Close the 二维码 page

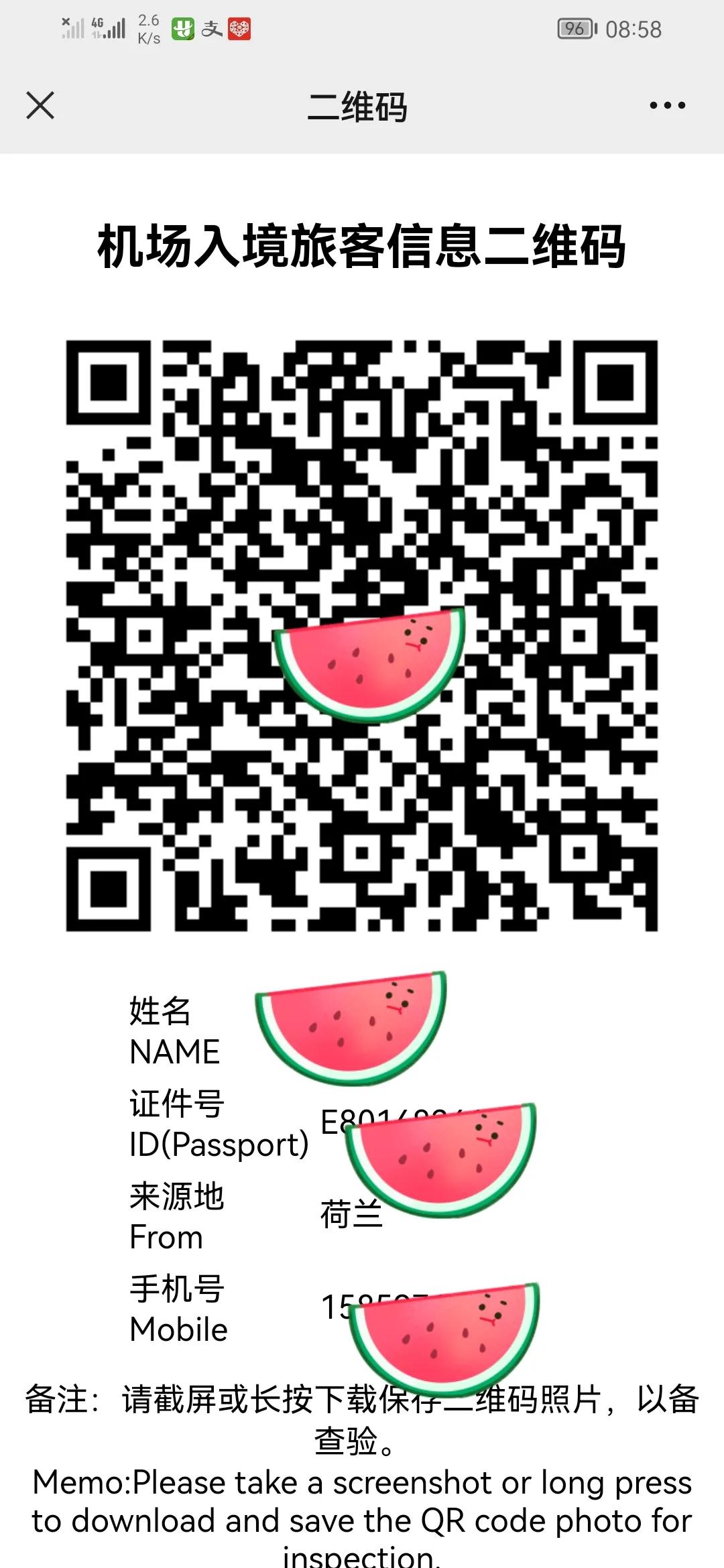(40, 106)
